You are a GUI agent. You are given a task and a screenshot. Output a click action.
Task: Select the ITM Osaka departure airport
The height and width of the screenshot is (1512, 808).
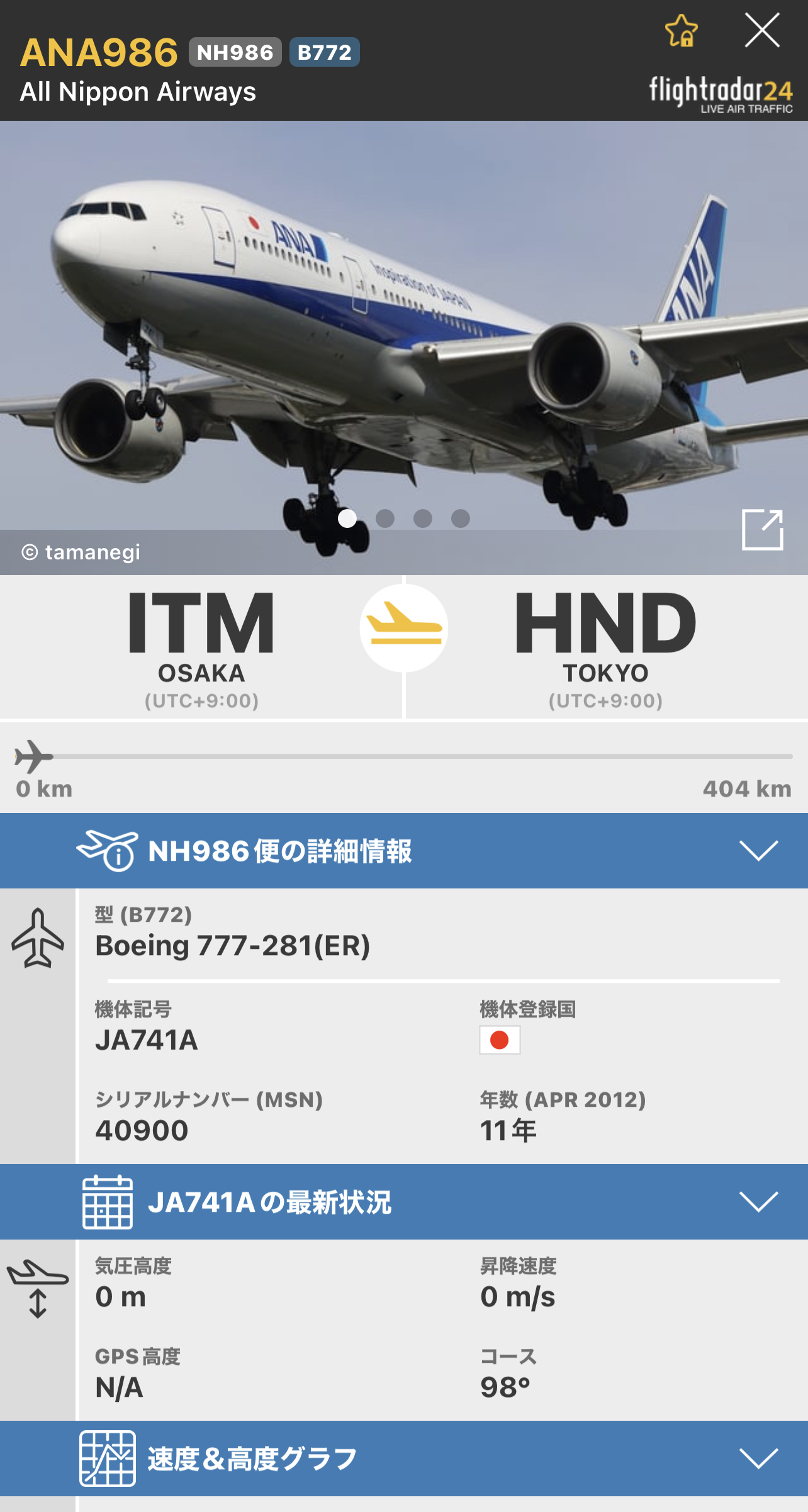[201, 647]
